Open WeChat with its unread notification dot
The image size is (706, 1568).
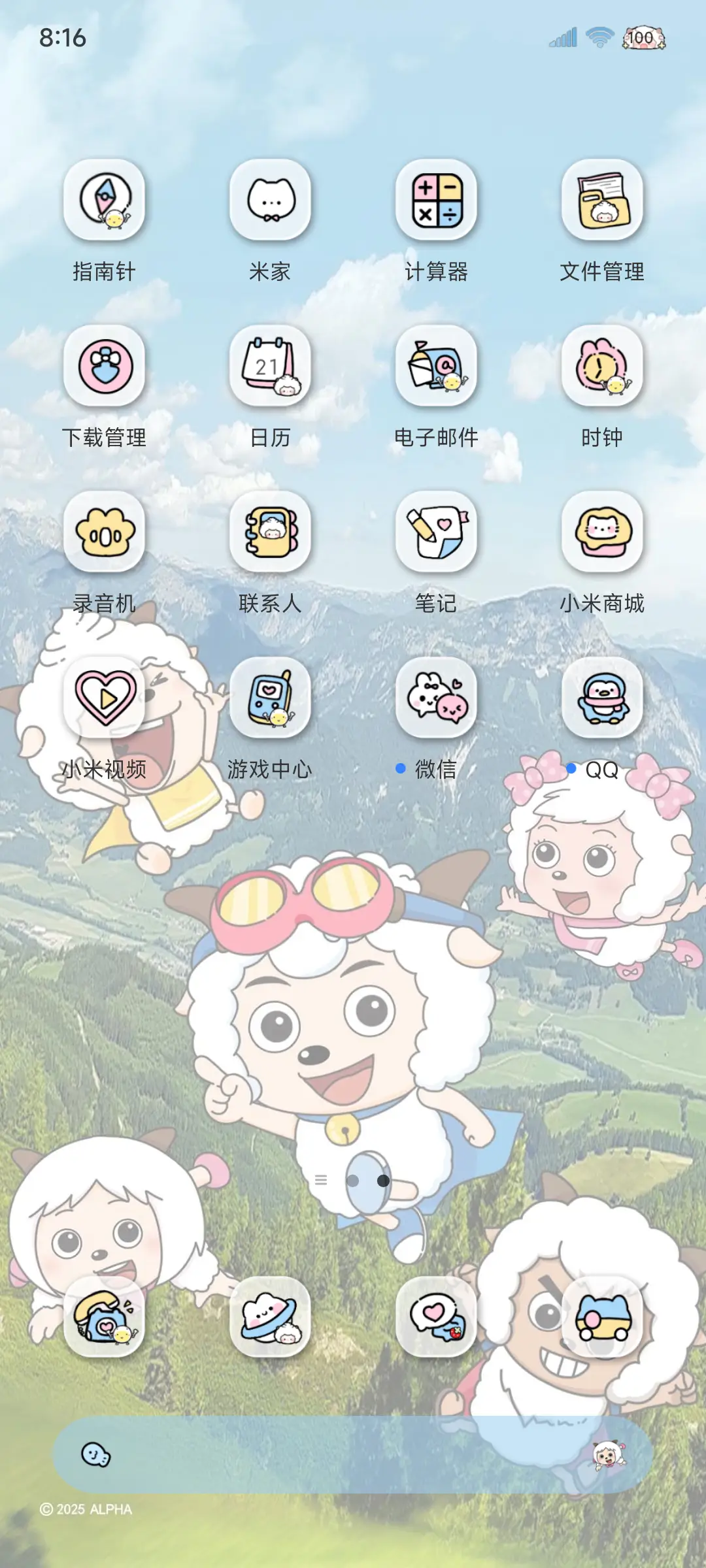(x=437, y=700)
